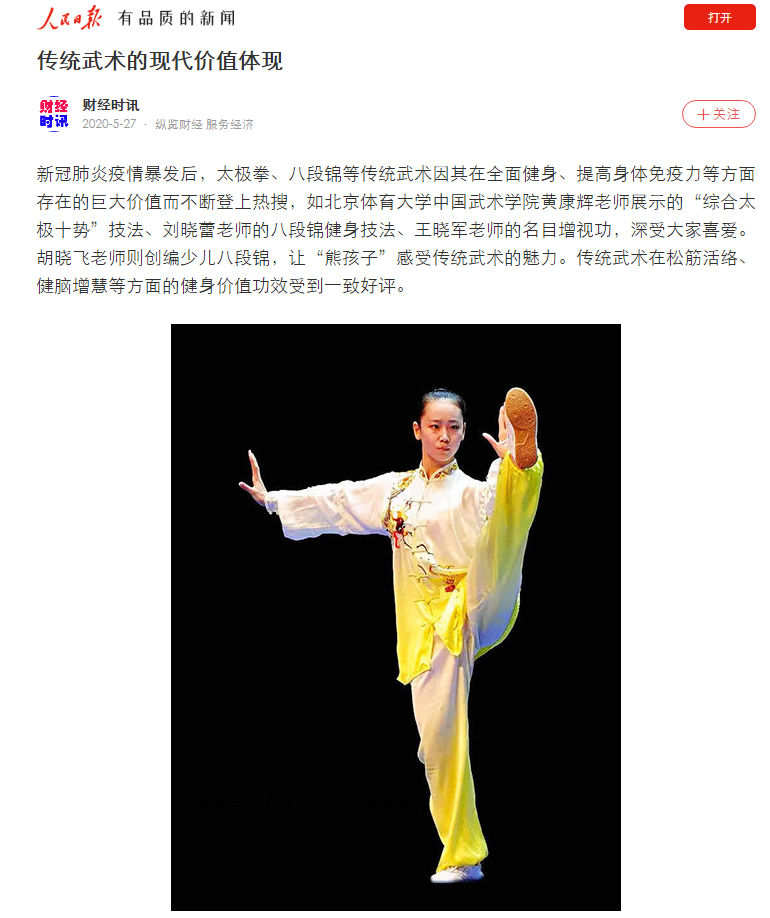
Task: Tap the red 打开 button
Action: pyautogui.click(x=719, y=17)
